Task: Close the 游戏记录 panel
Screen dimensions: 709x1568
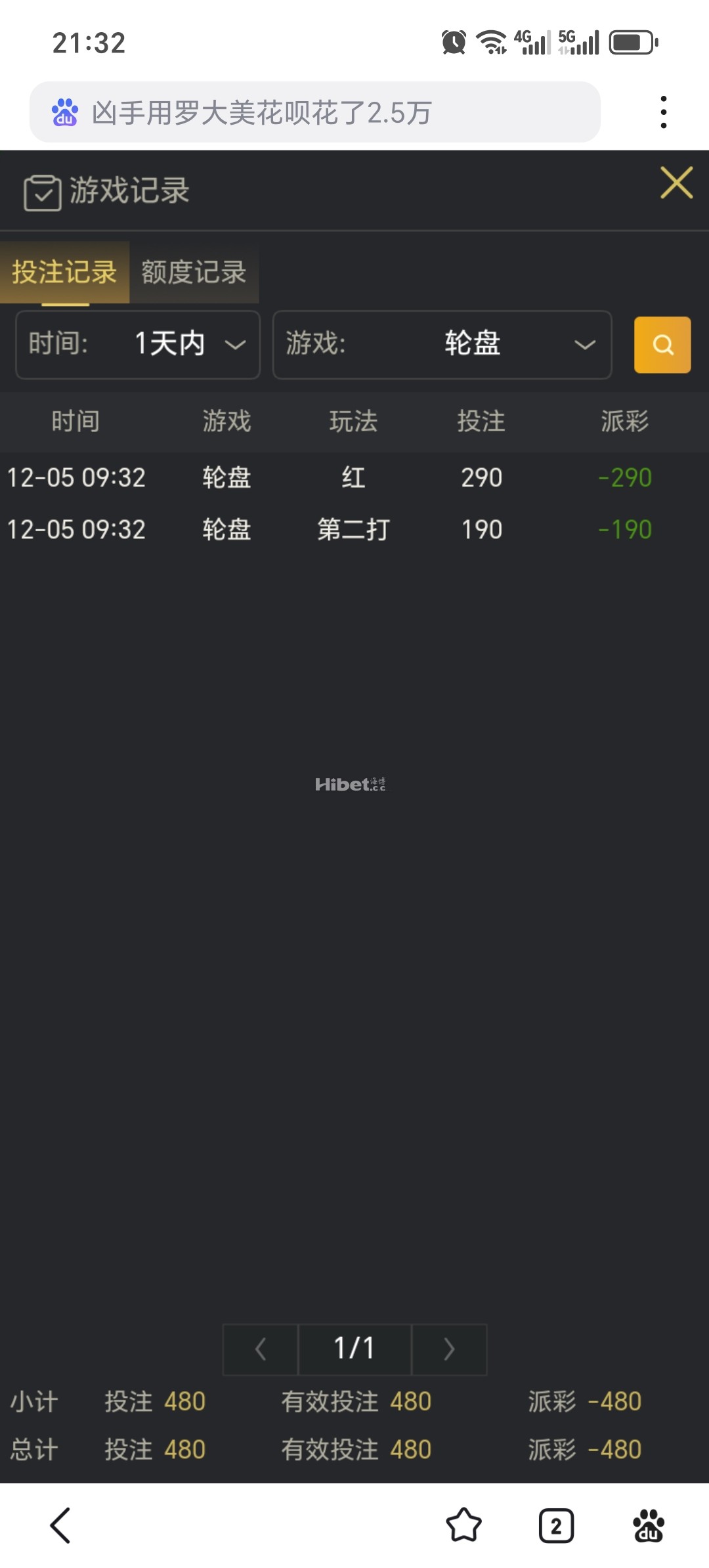Action: click(677, 183)
